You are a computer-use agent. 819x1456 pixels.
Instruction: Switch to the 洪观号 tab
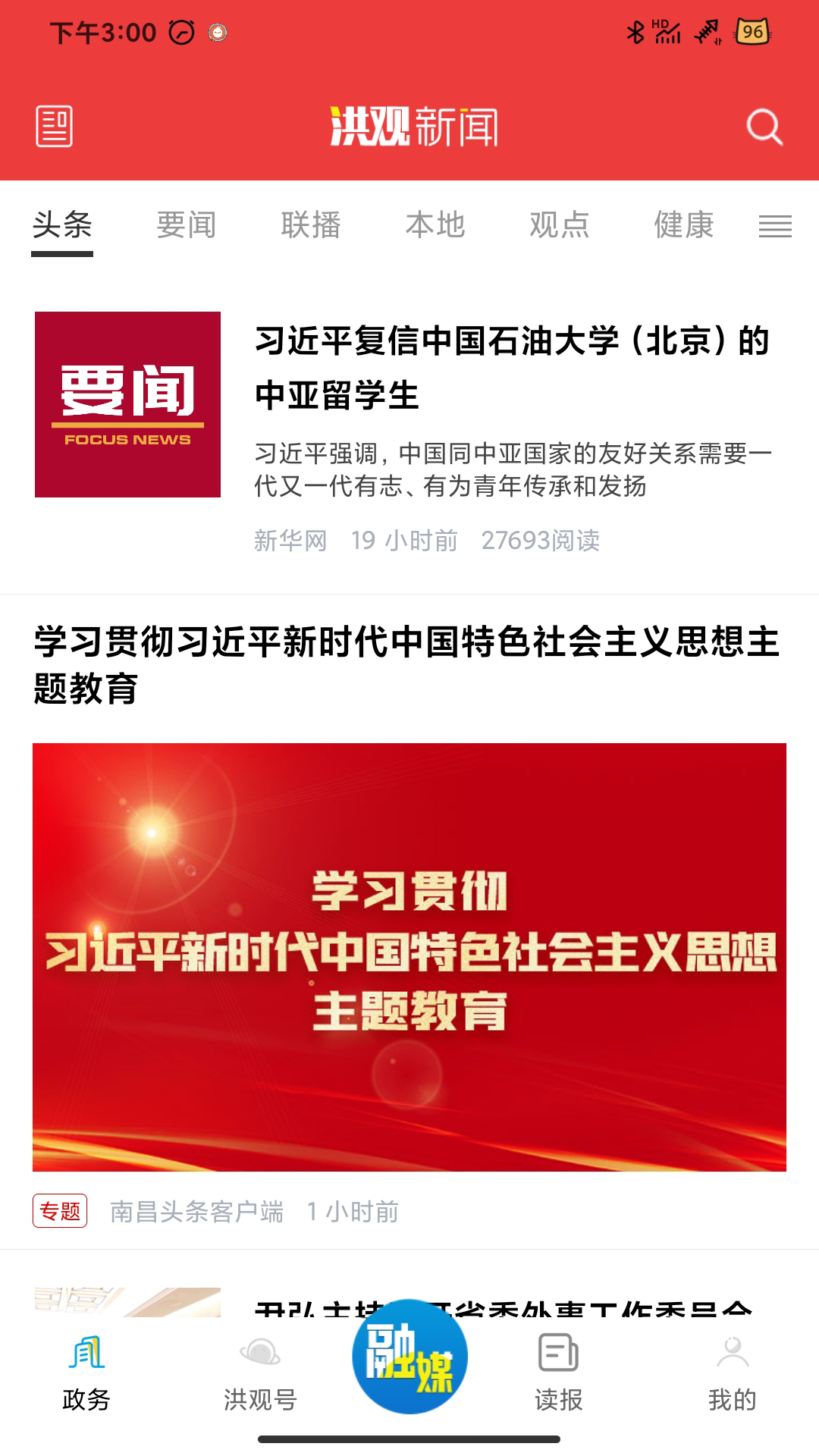260,1373
